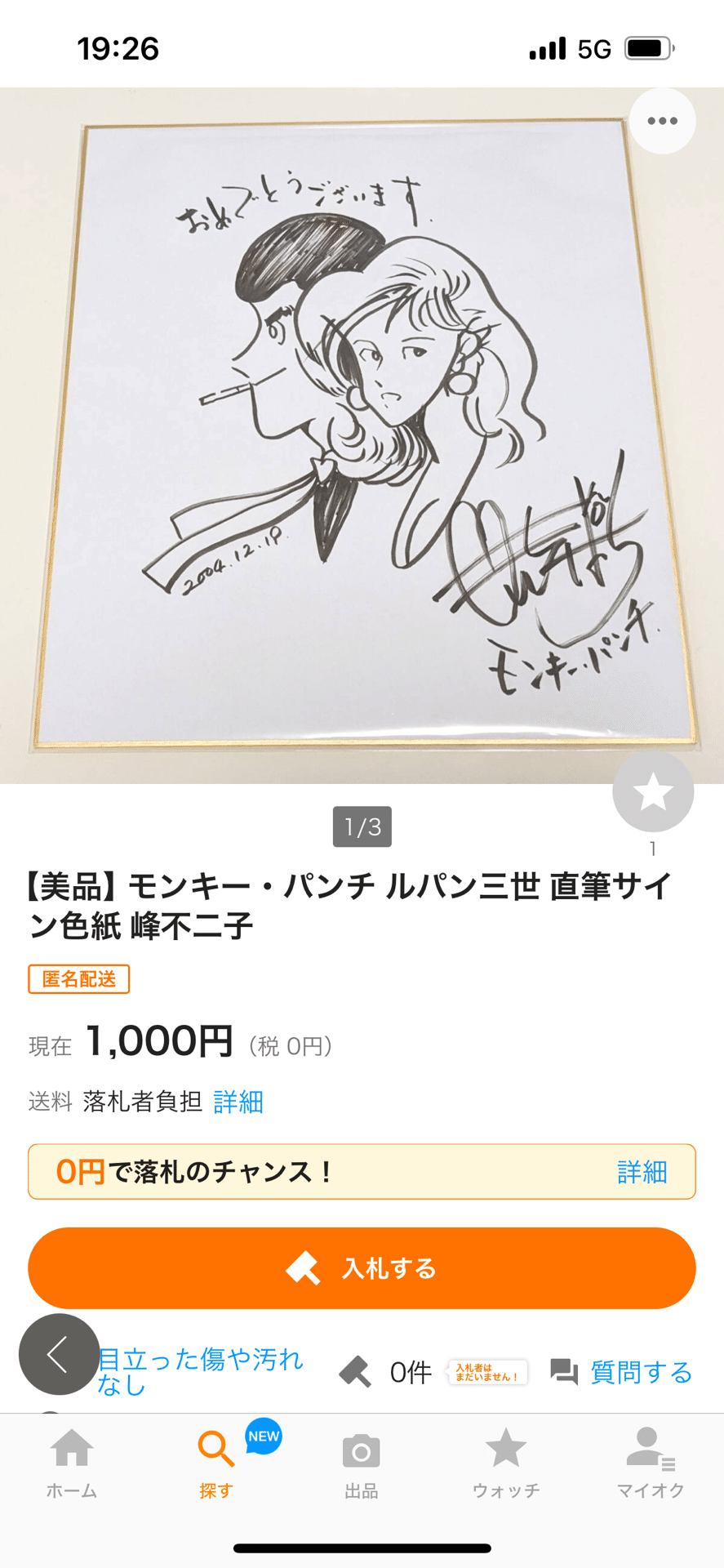Go back with the round arrow button
Image resolution: width=724 pixels, height=1568 pixels.
59,1354
